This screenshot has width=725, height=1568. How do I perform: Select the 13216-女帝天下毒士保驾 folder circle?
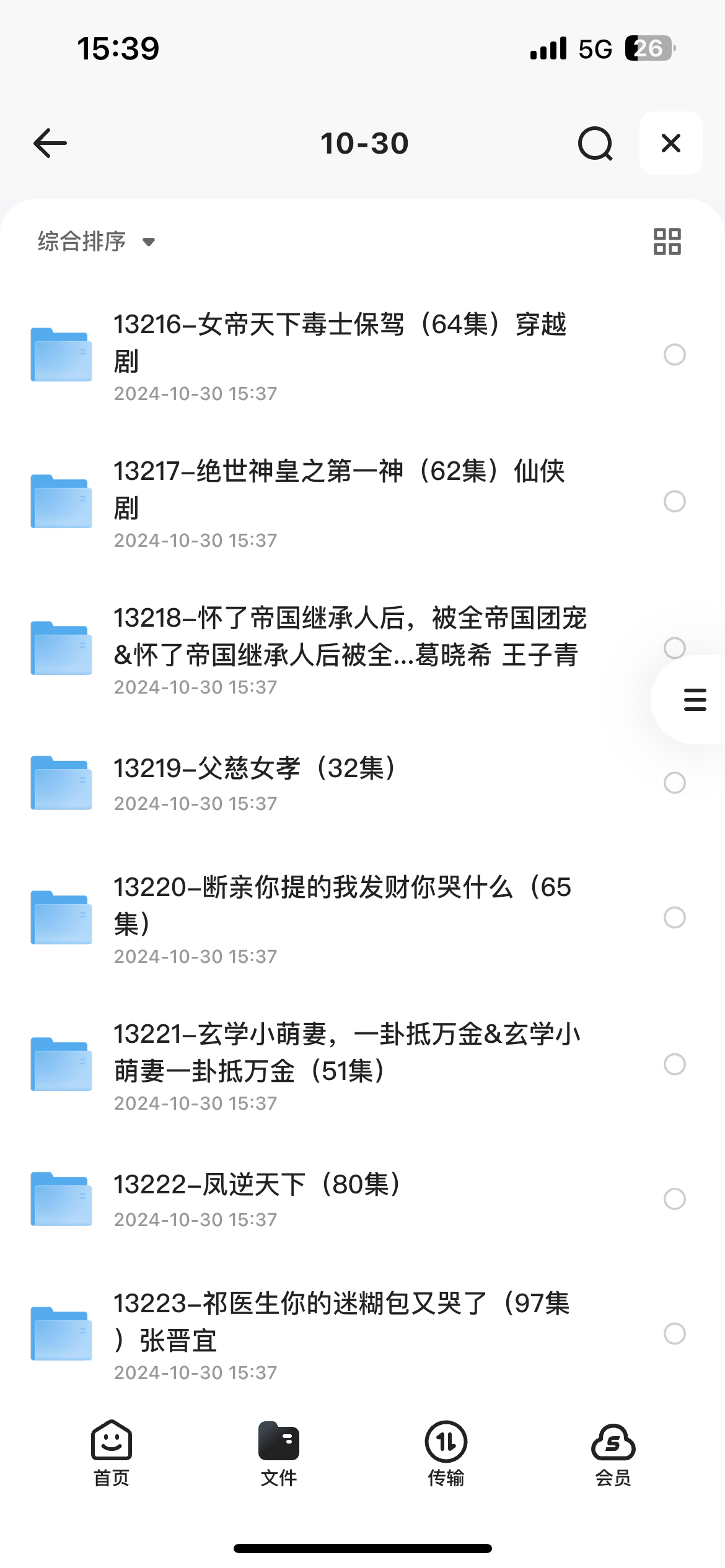674,354
